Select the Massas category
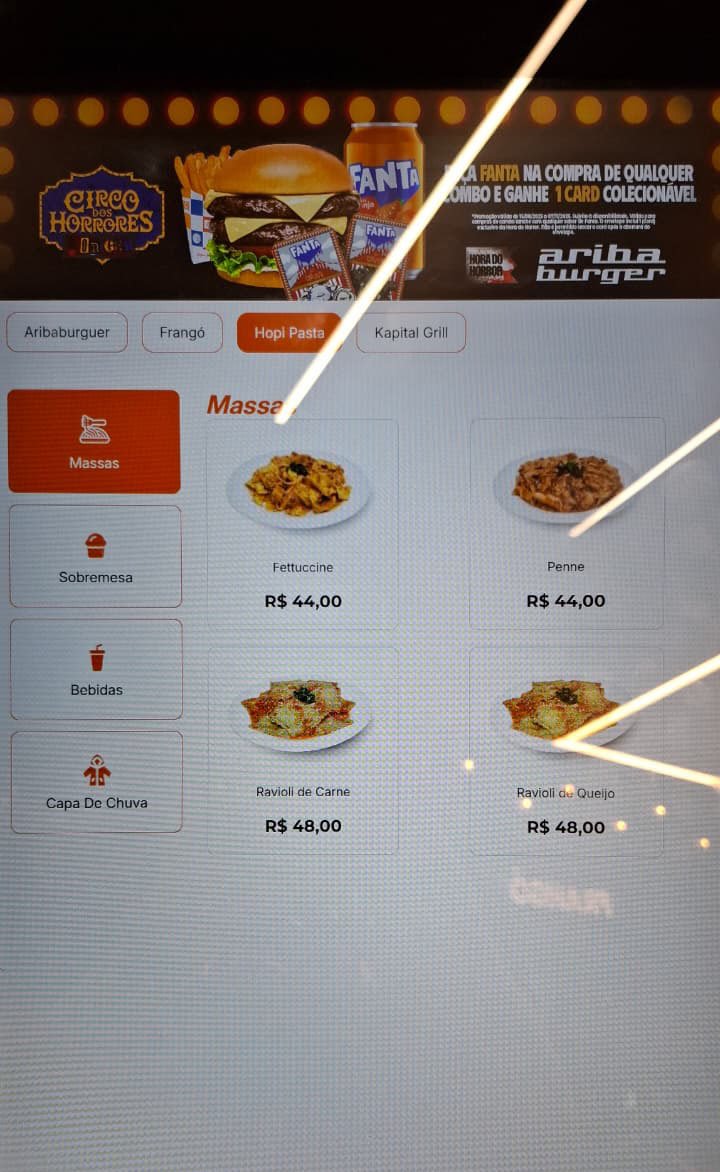 [x=94, y=442]
